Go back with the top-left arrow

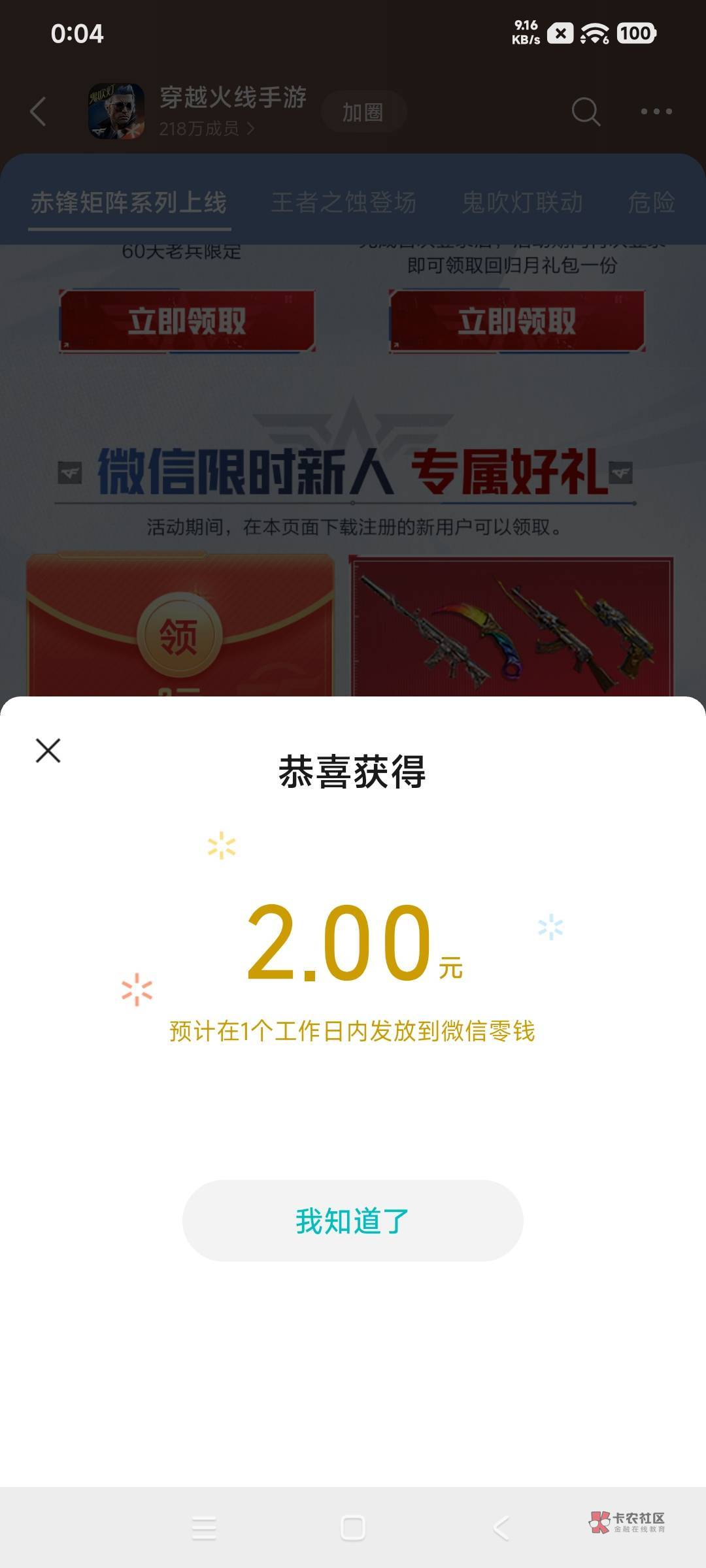[x=39, y=112]
